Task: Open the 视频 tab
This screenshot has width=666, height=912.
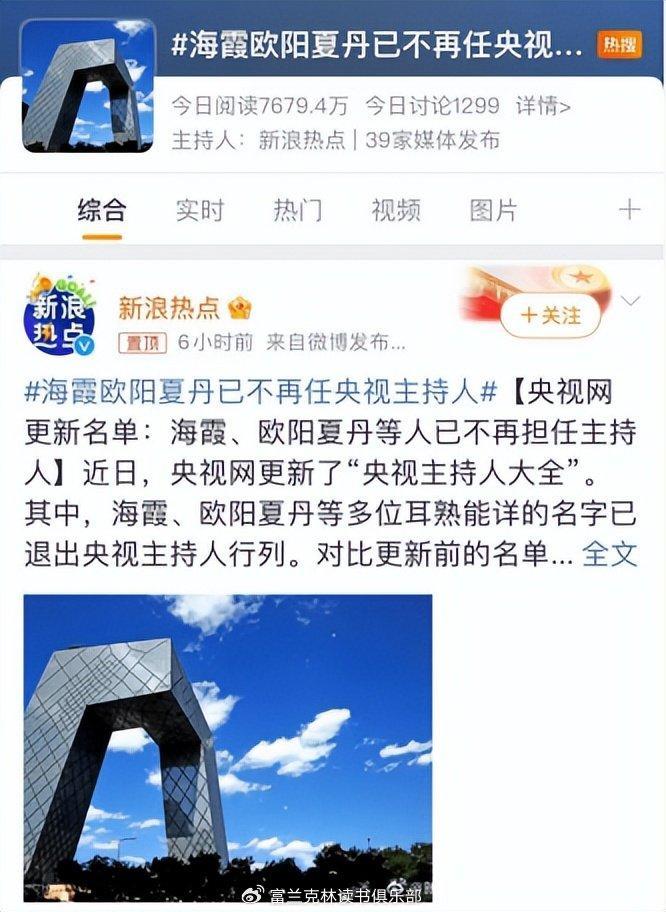Action: 396,210
